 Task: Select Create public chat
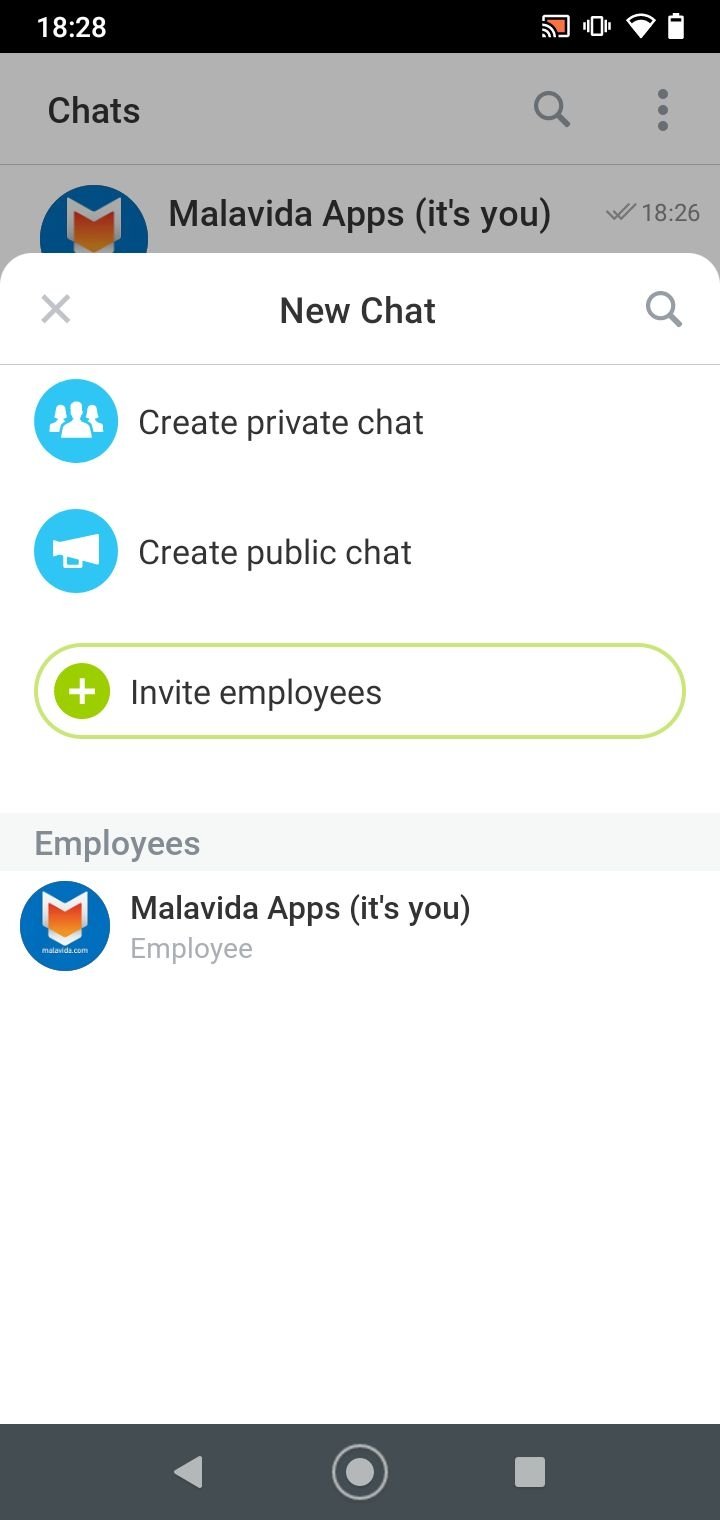click(x=360, y=552)
